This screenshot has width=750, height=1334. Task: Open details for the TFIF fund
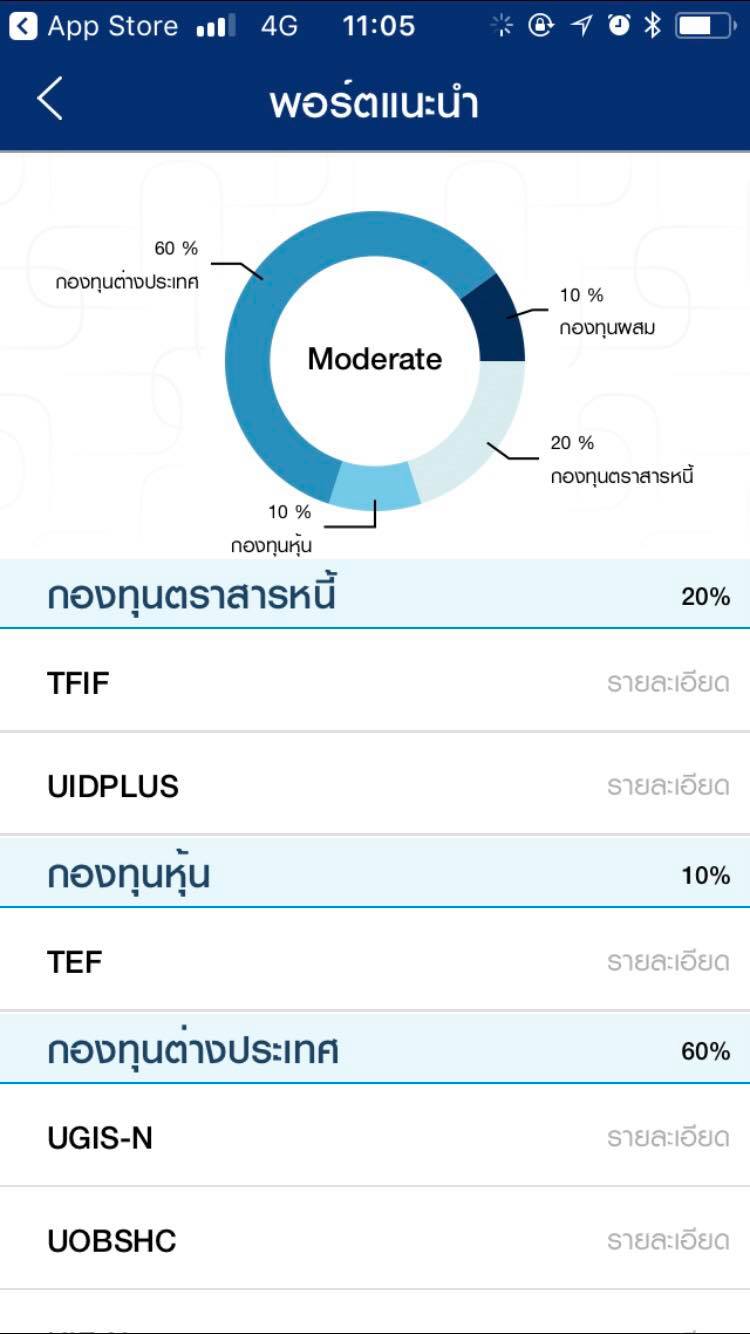(x=667, y=683)
